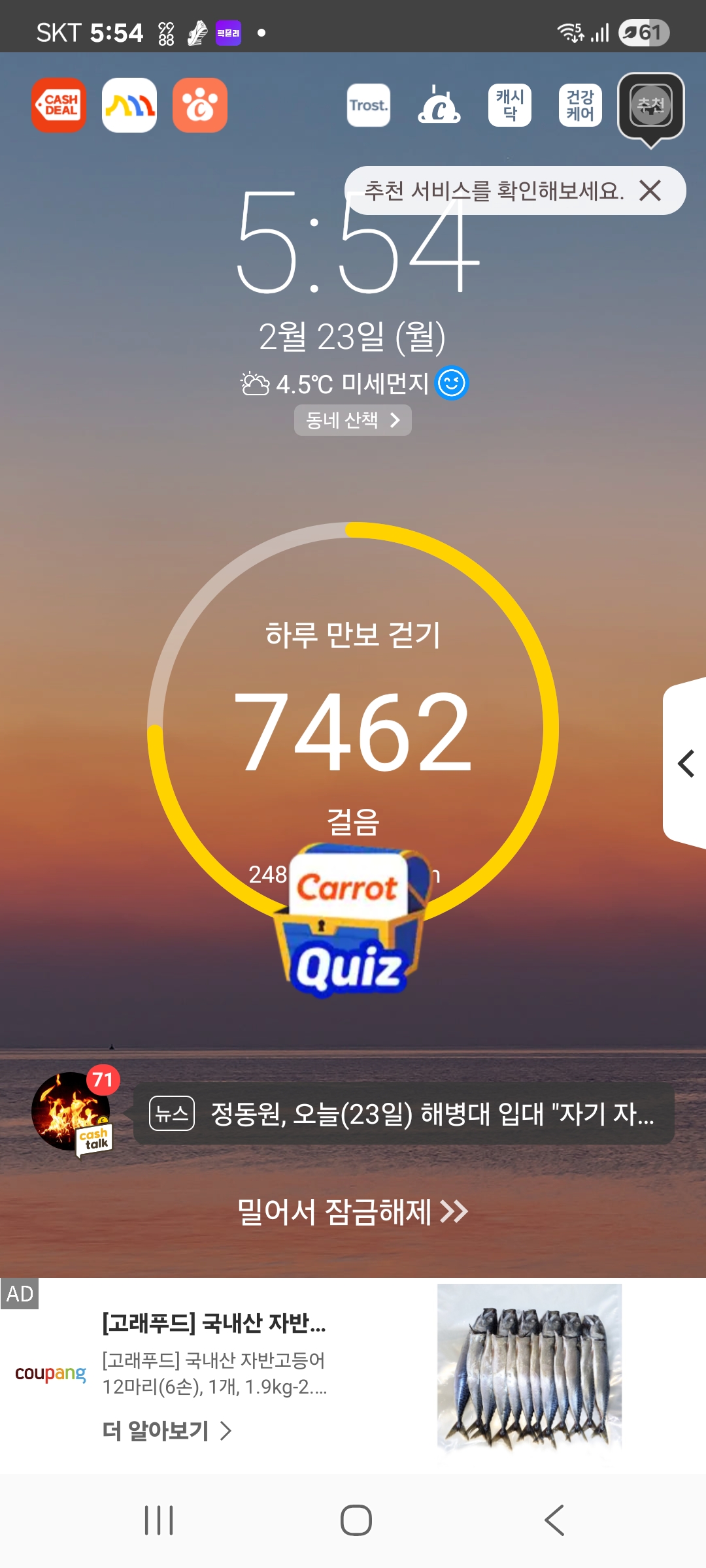Viewport: 706px width, 1568px height.
Task: Open the Cash Deal shortcut
Action: (x=59, y=105)
